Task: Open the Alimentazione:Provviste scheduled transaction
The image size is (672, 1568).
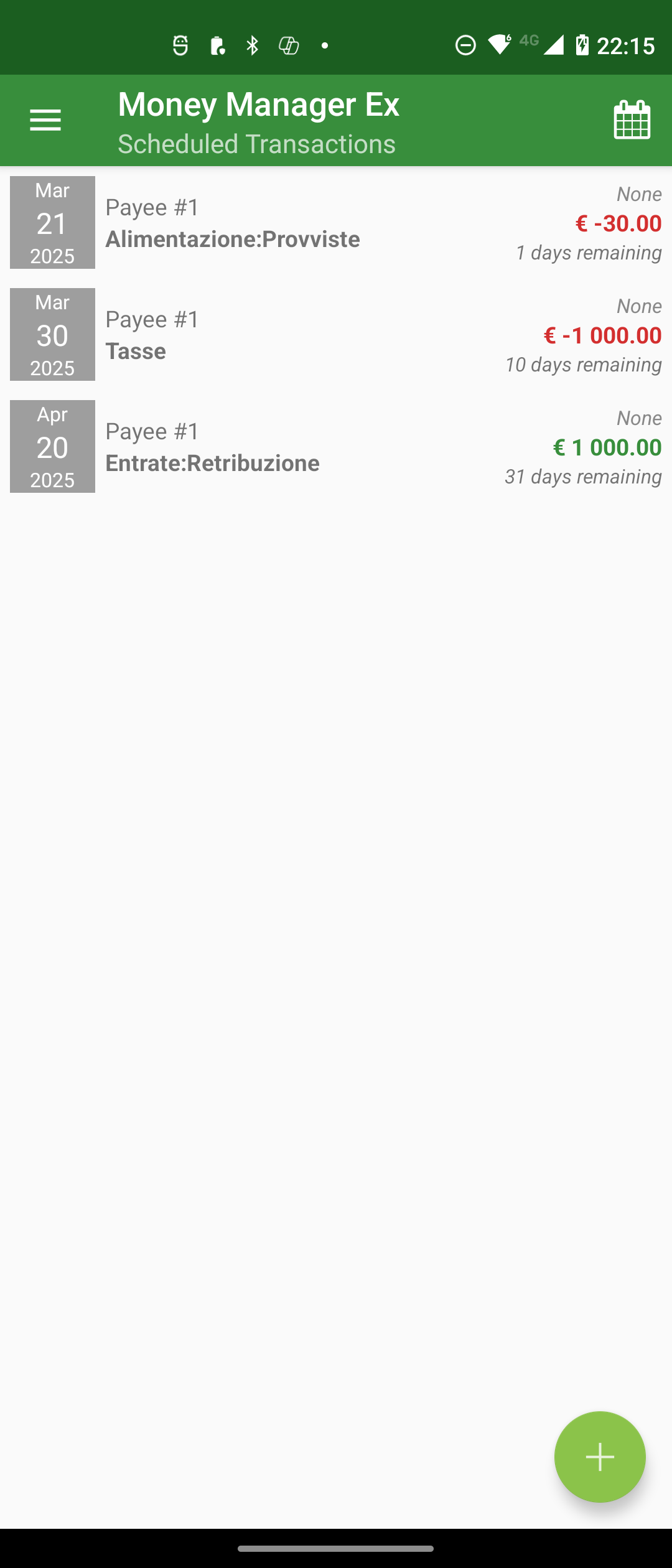Action: 336,223
